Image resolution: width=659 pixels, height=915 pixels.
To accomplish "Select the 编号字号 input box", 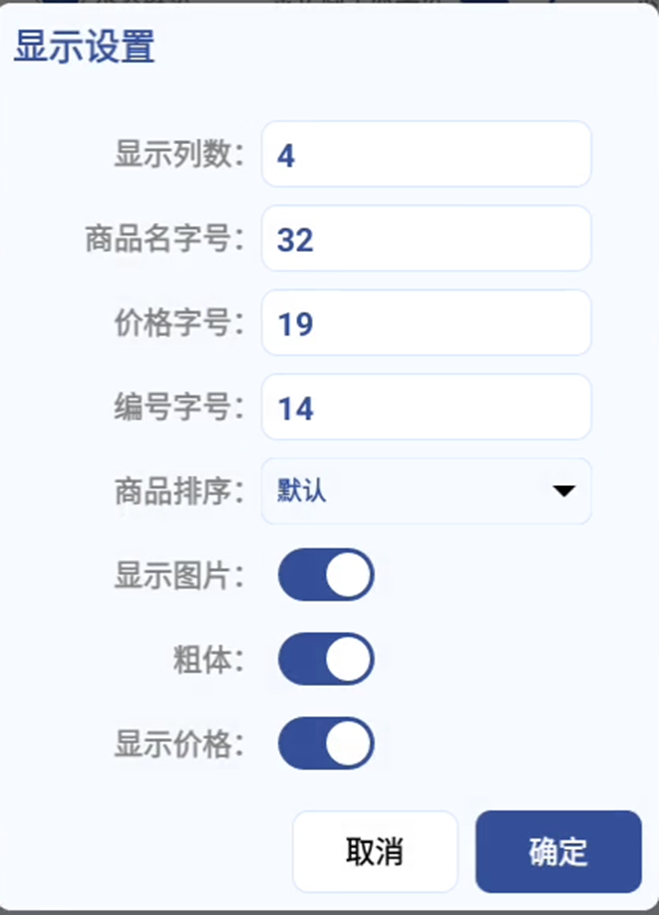I will (x=426, y=408).
